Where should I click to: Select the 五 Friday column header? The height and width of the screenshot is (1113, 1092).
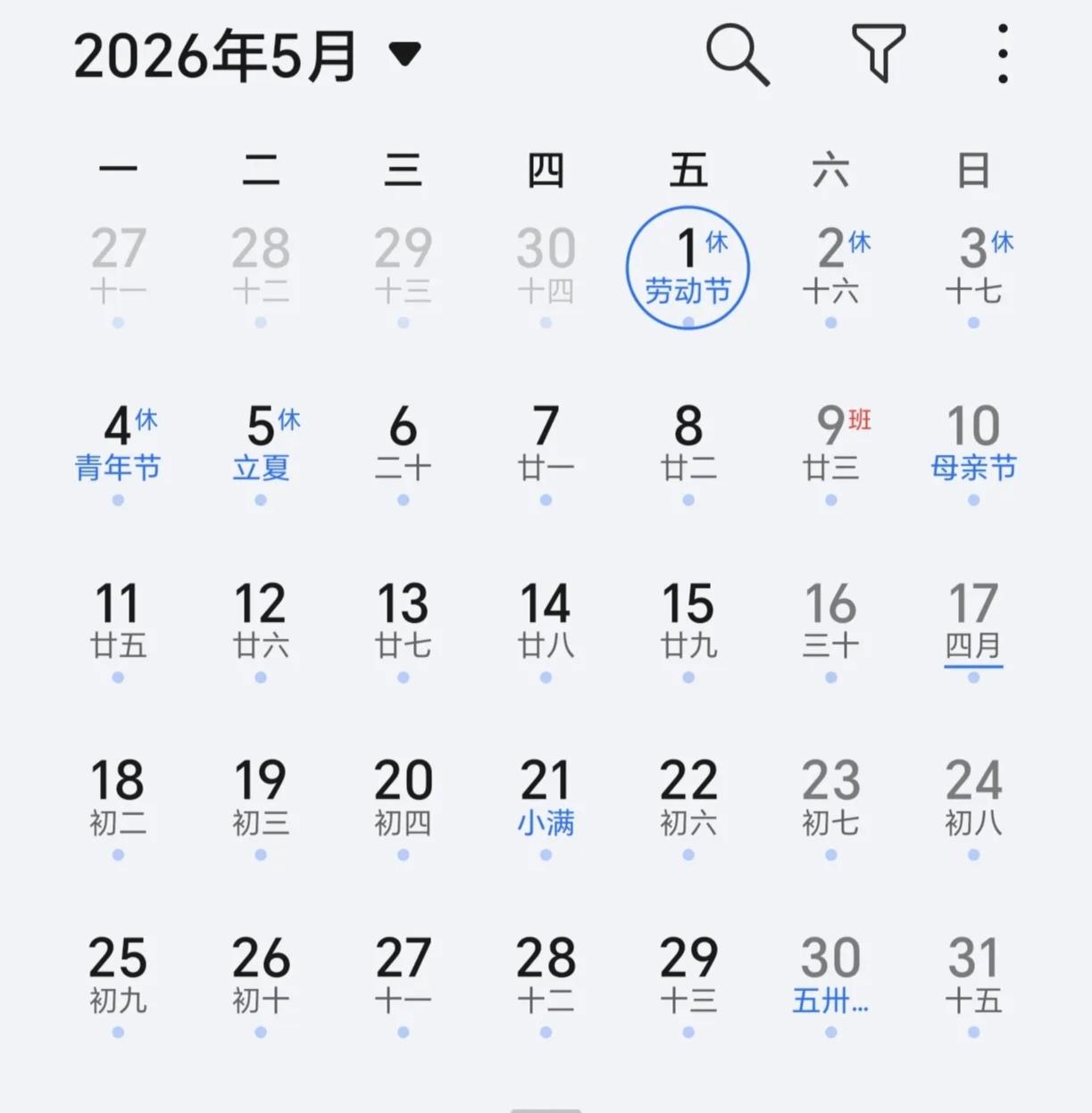pos(688,170)
